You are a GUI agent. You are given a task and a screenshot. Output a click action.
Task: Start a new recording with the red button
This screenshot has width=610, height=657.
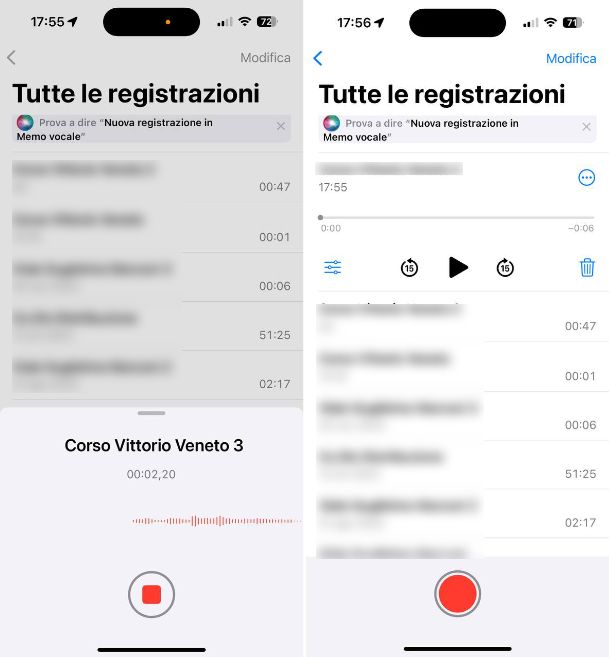point(458,594)
